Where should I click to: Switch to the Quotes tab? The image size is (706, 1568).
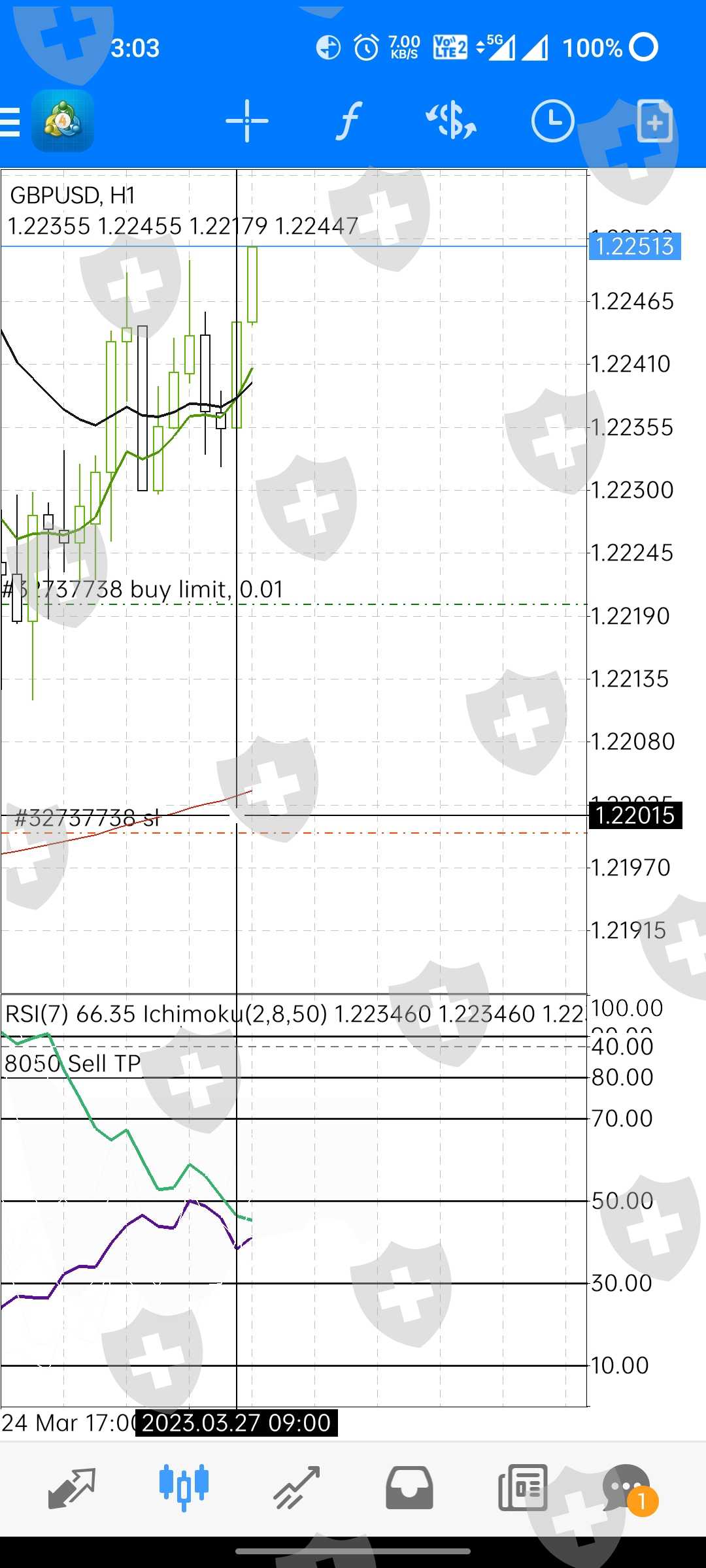[x=72, y=1488]
